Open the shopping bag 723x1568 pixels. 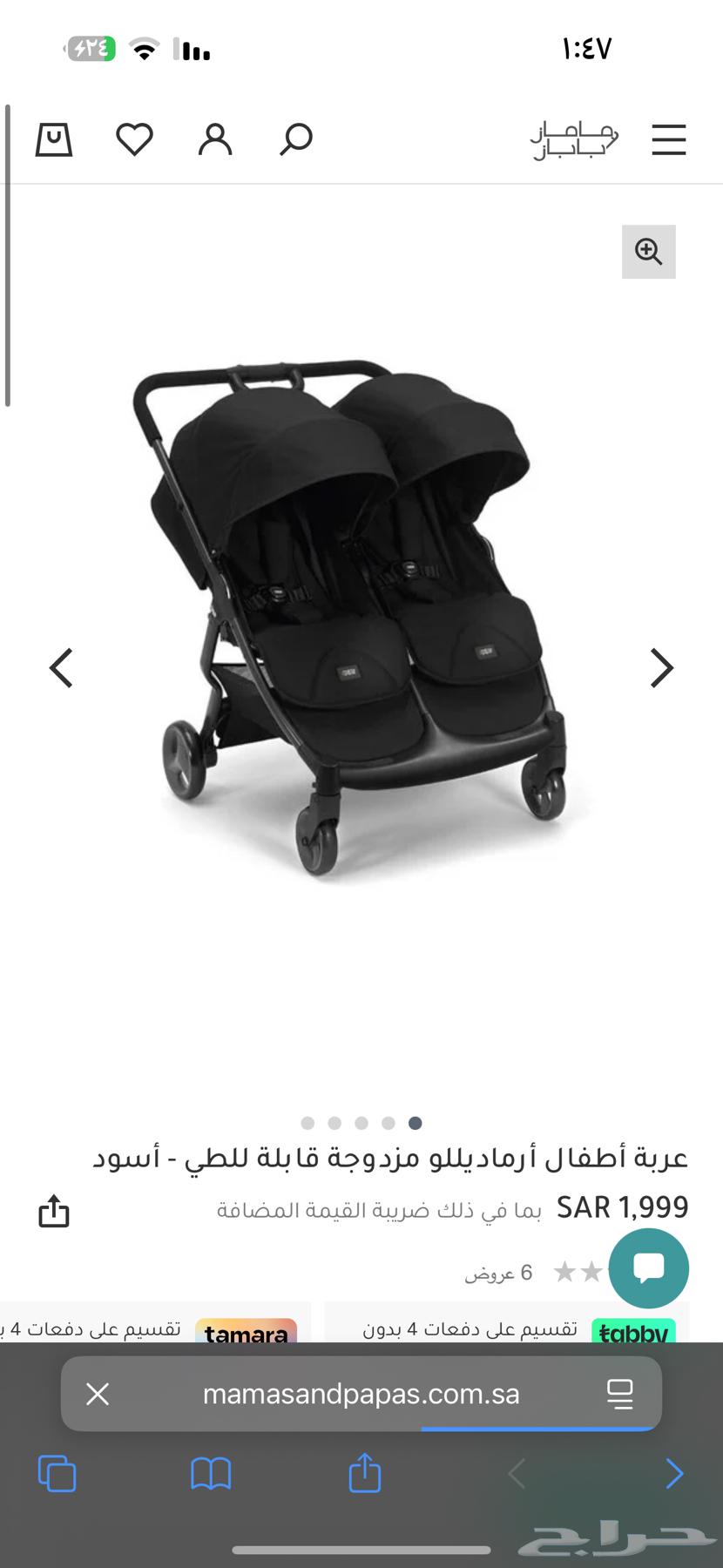tap(54, 139)
